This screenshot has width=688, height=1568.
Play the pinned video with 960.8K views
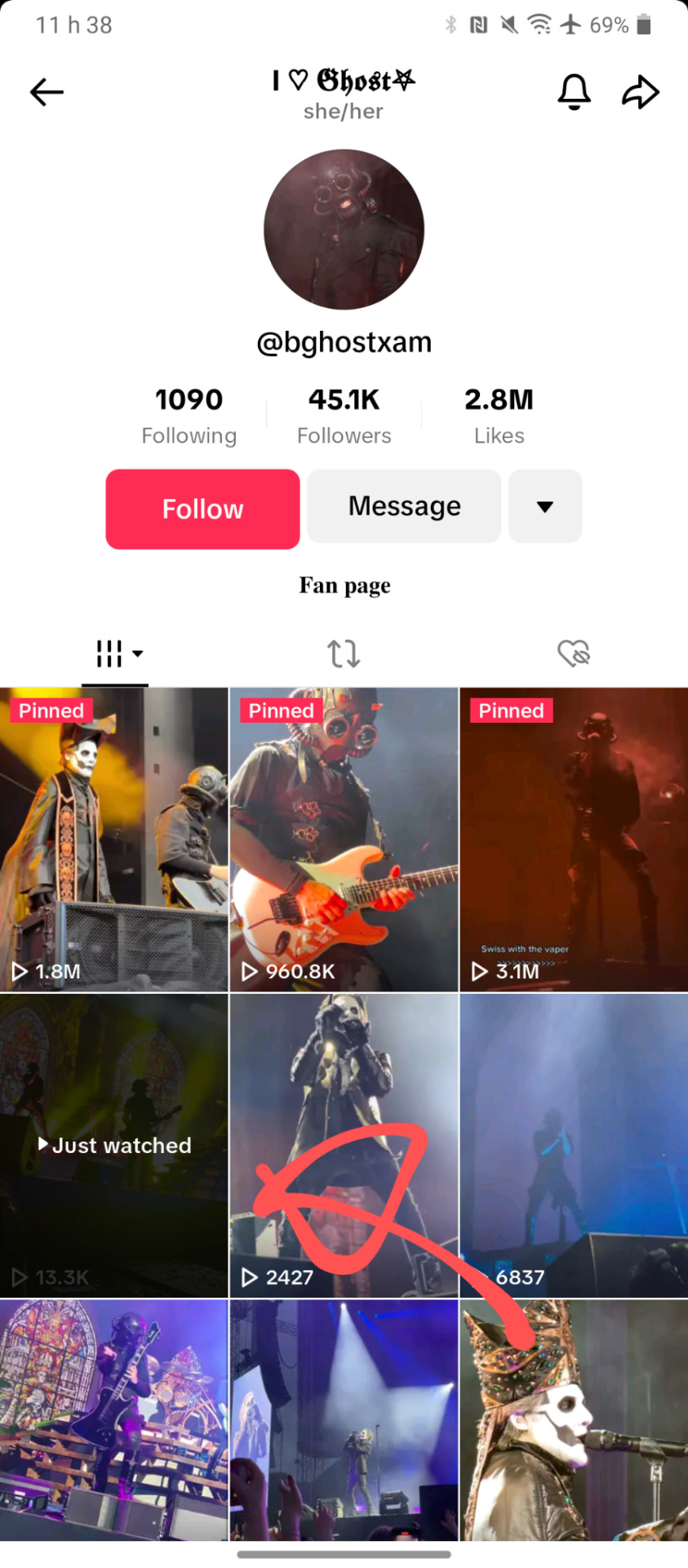[x=344, y=840]
